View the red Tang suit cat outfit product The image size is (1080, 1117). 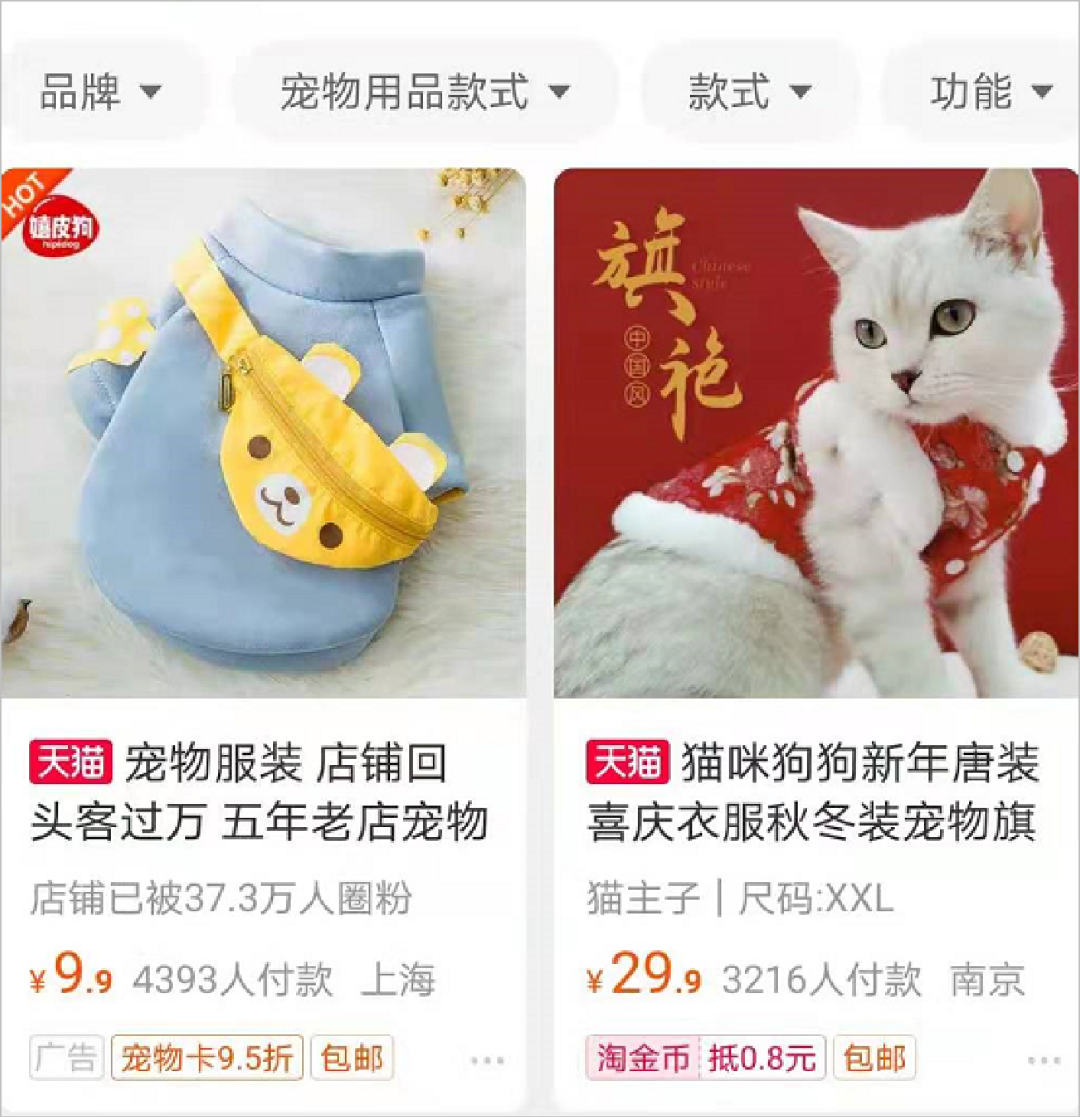(x=816, y=432)
